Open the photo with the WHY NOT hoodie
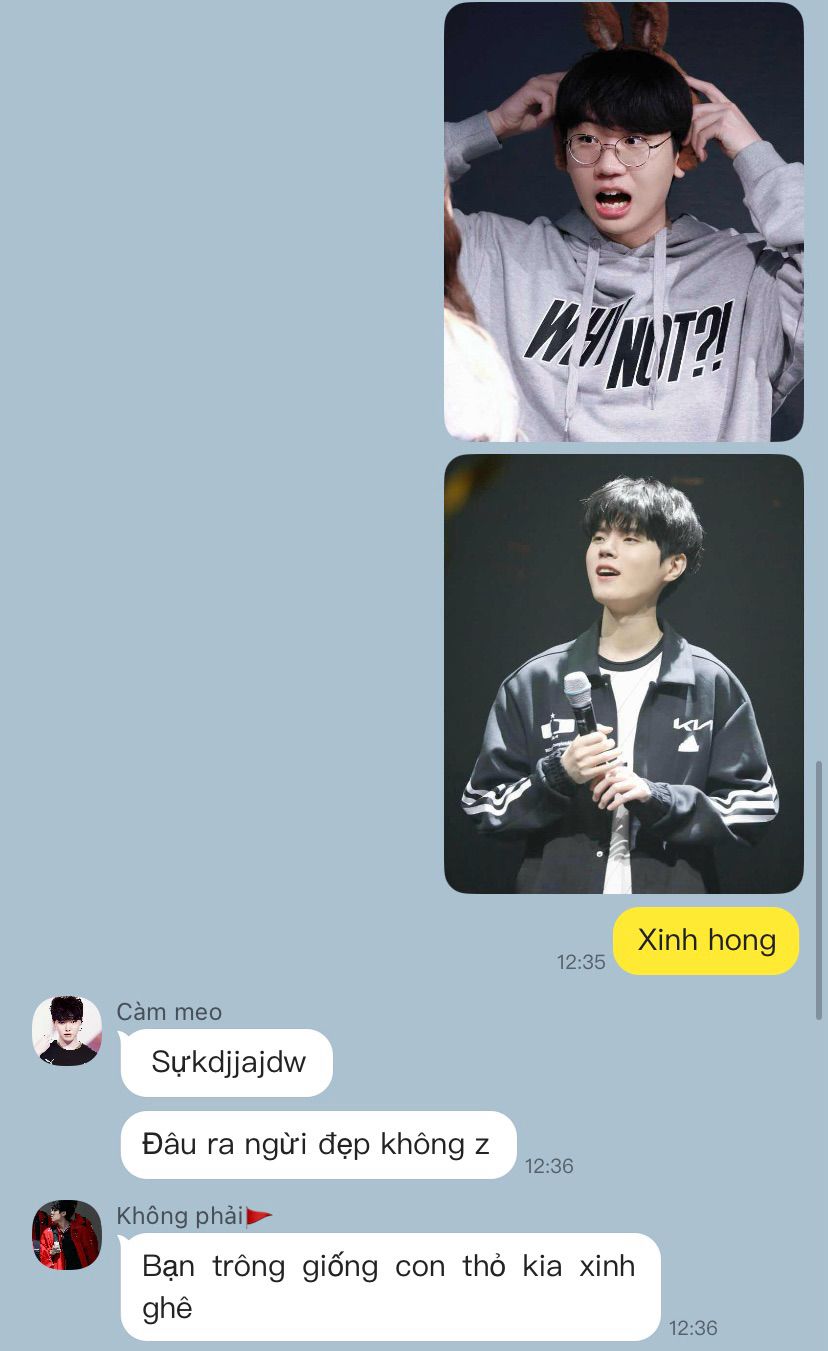The height and width of the screenshot is (1351, 828). point(623,222)
